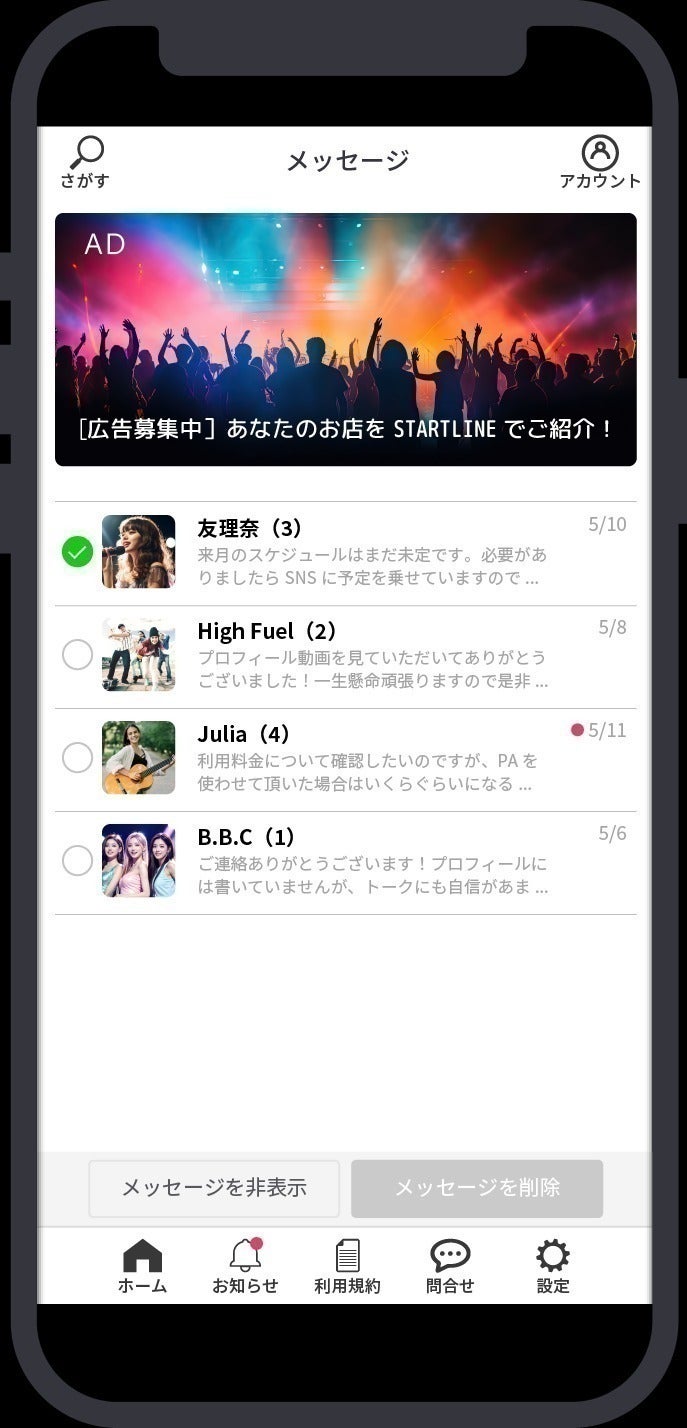Viewport: 687px width, 1428px height.
Task: Tap the メッセージを削除 button
Action: pos(477,1188)
